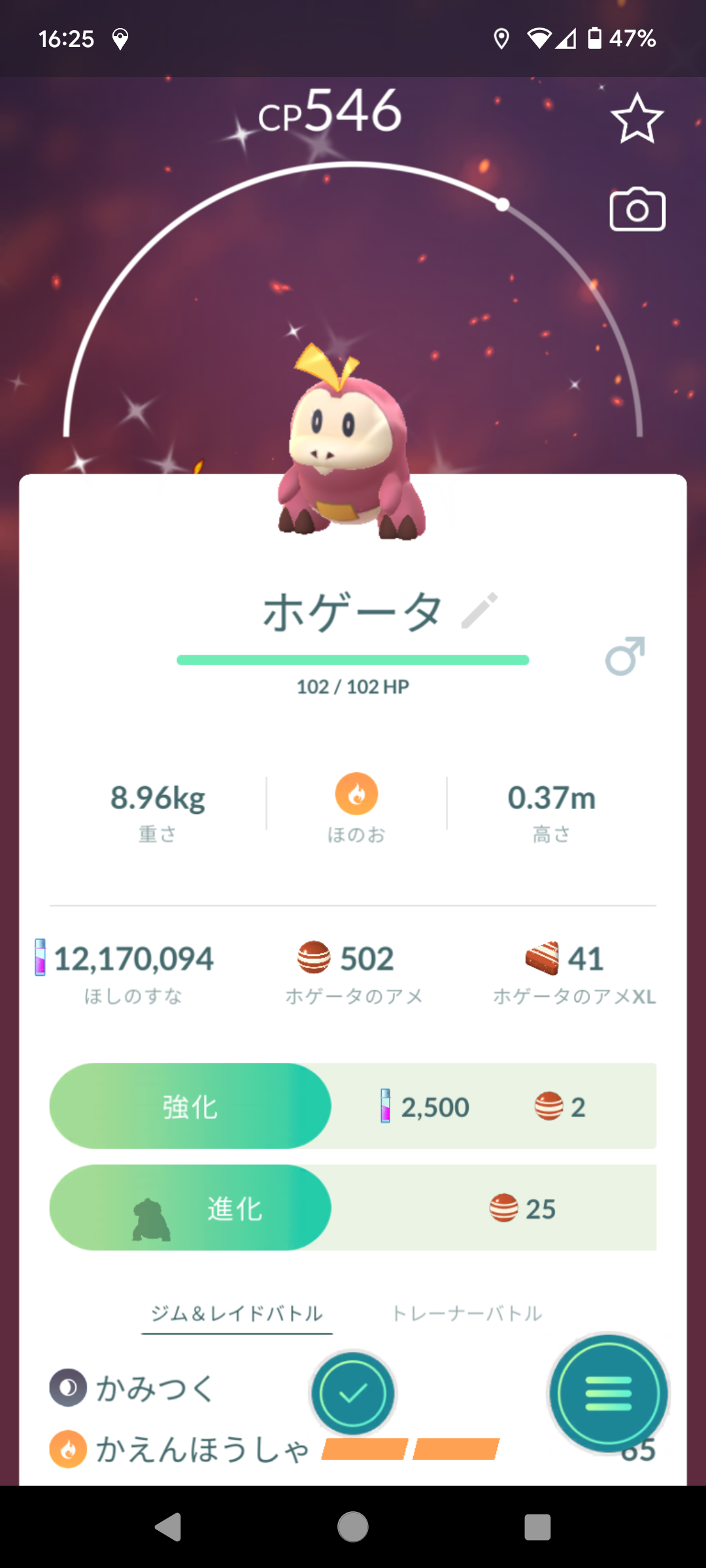Mark ホゲータ as favorite with star
The height and width of the screenshot is (1568, 706).
(x=637, y=119)
